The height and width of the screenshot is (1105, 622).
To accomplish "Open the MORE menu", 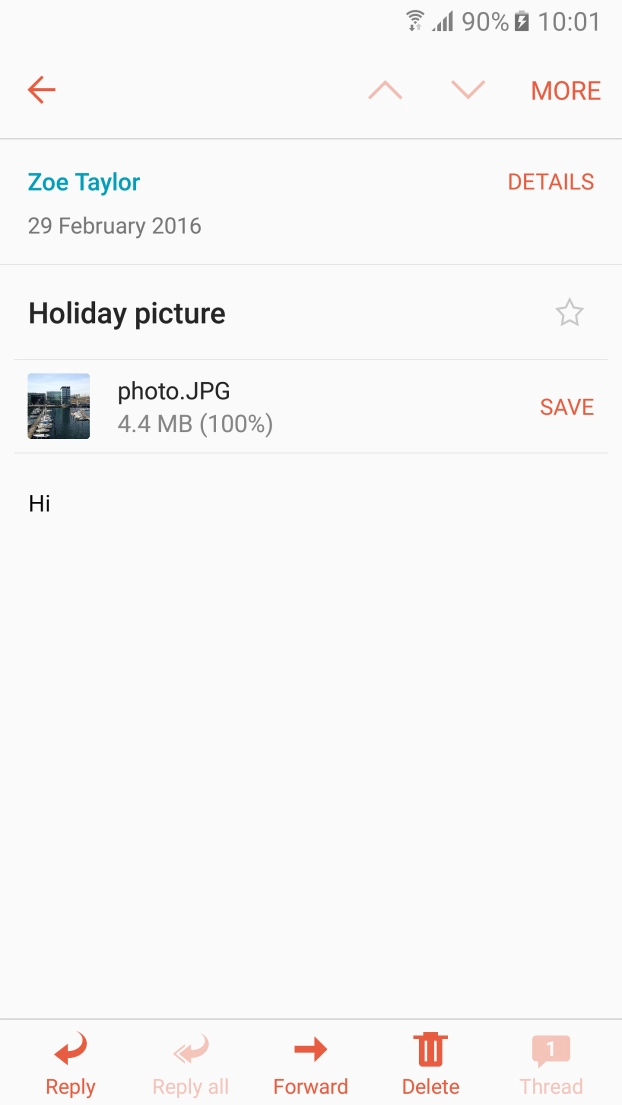I will (x=565, y=91).
